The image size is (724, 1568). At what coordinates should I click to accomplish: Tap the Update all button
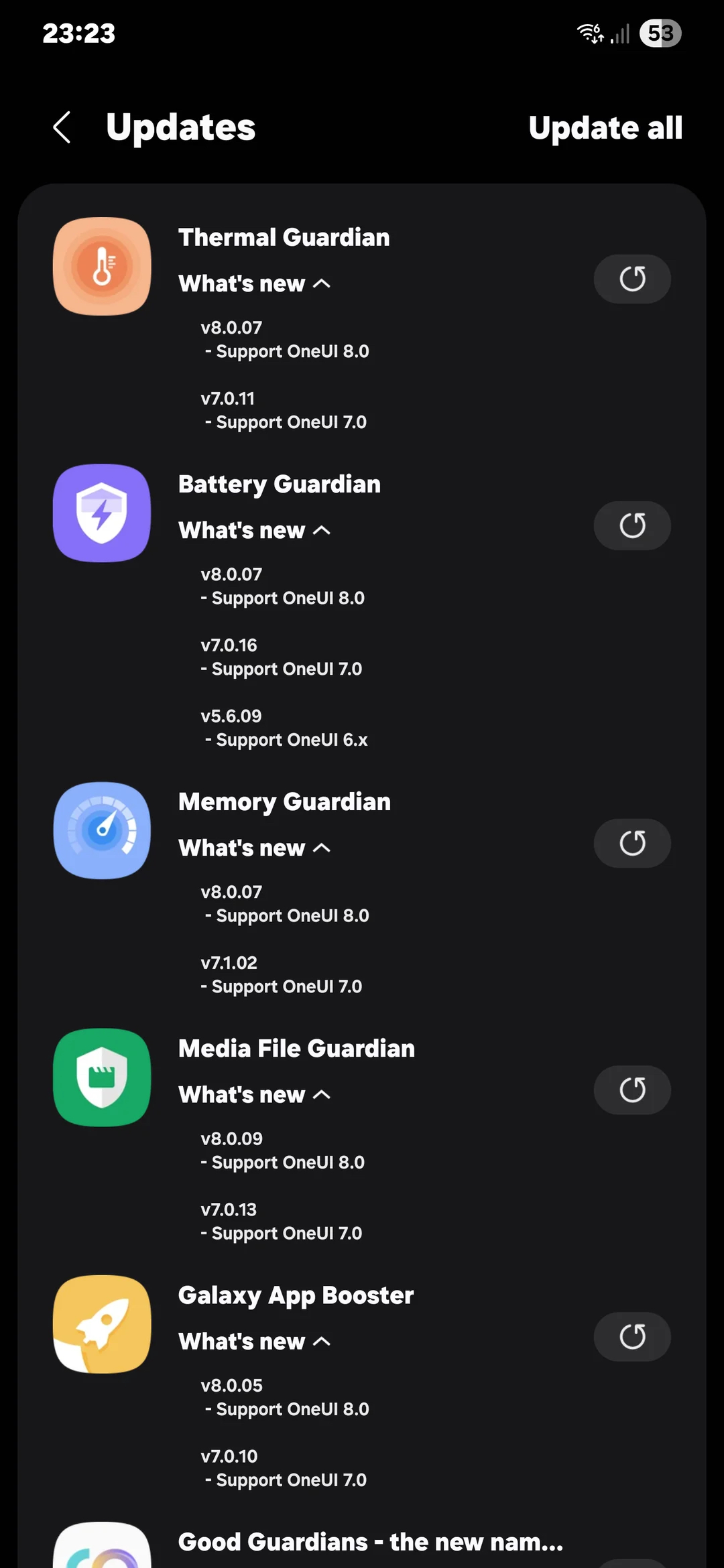(x=605, y=128)
